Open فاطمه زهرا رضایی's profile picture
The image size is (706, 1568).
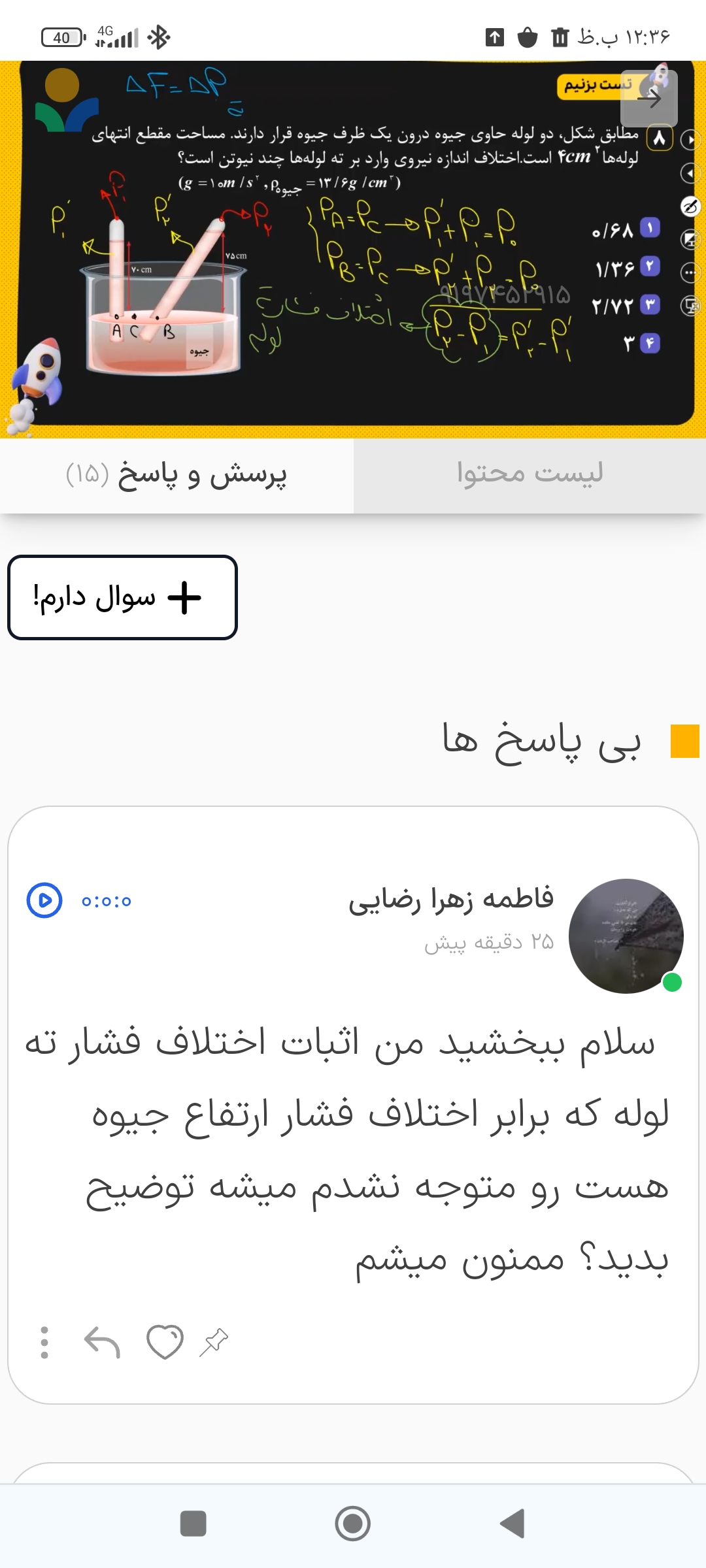(626, 936)
